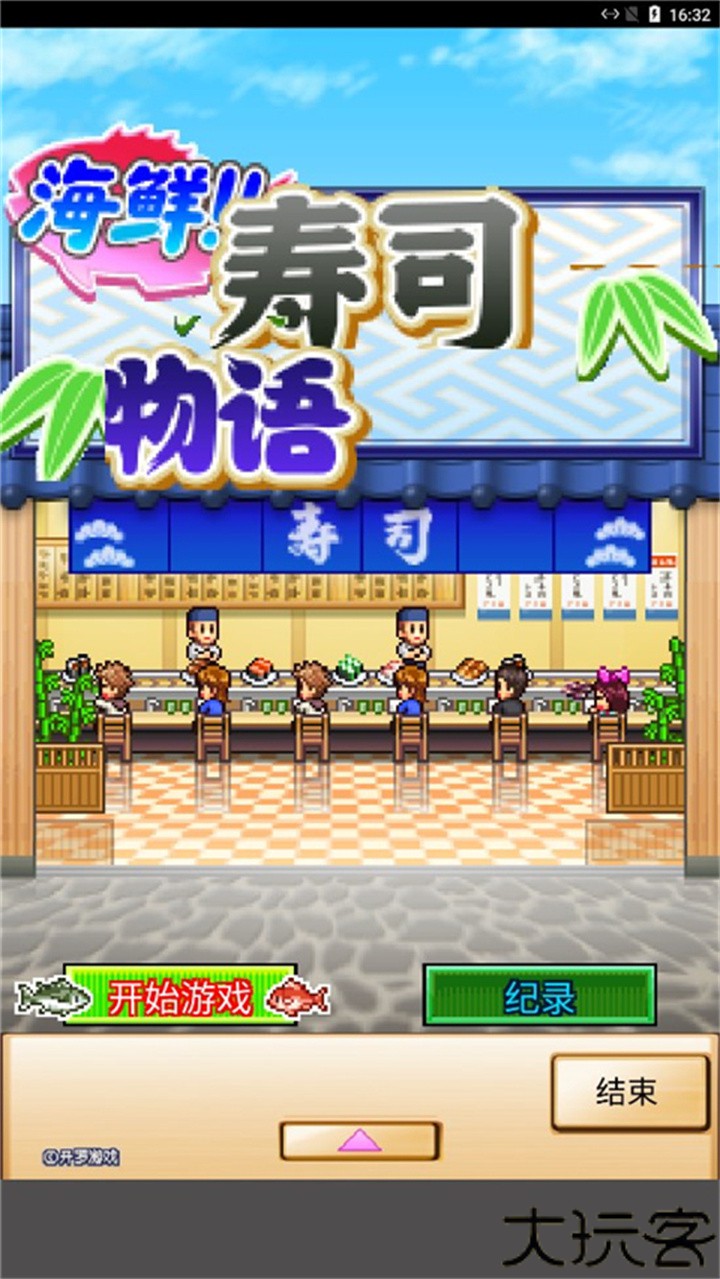Viewport: 720px width, 1279px height.
Task: Expand the panel via the pink up arrow
Action: click(x=360, y=1140)
